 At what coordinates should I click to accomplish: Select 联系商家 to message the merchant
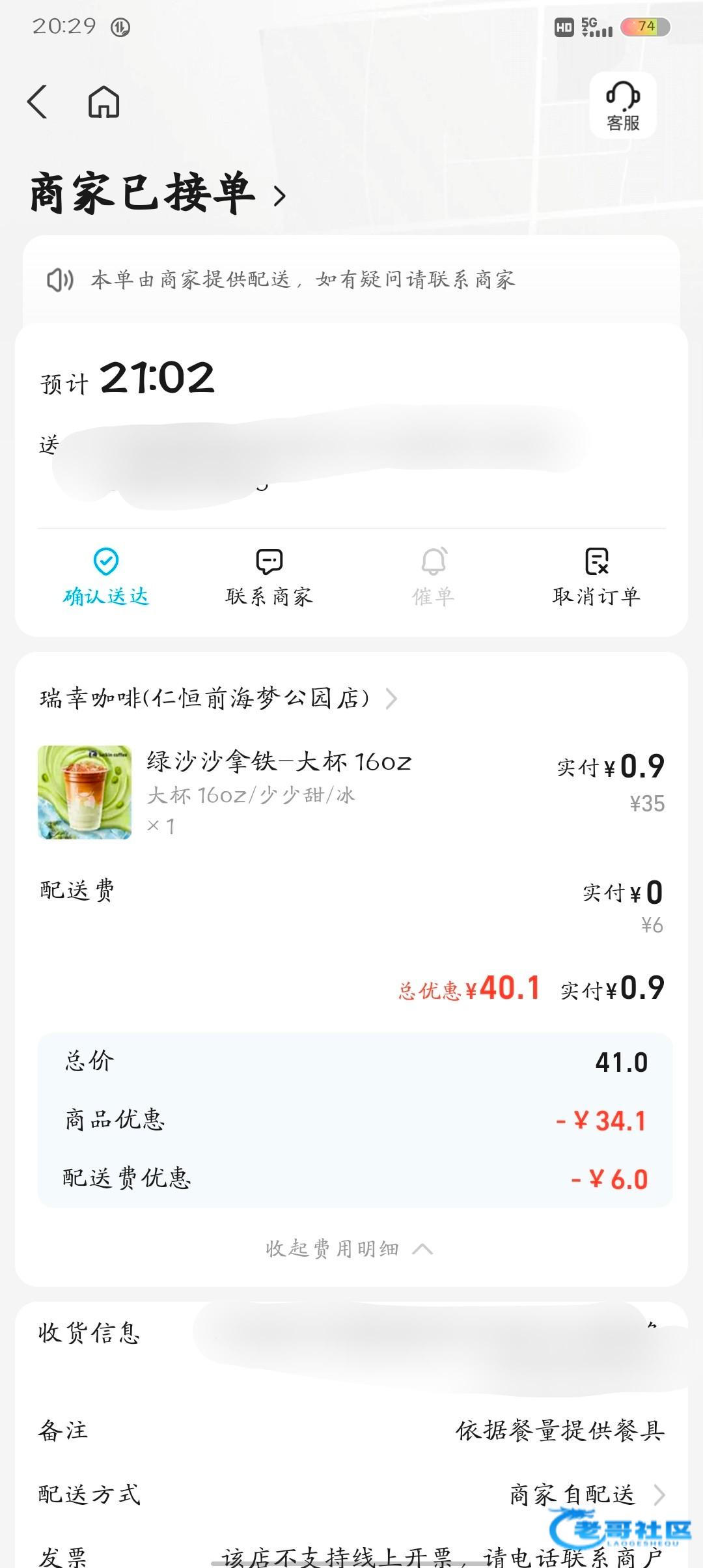269,576
